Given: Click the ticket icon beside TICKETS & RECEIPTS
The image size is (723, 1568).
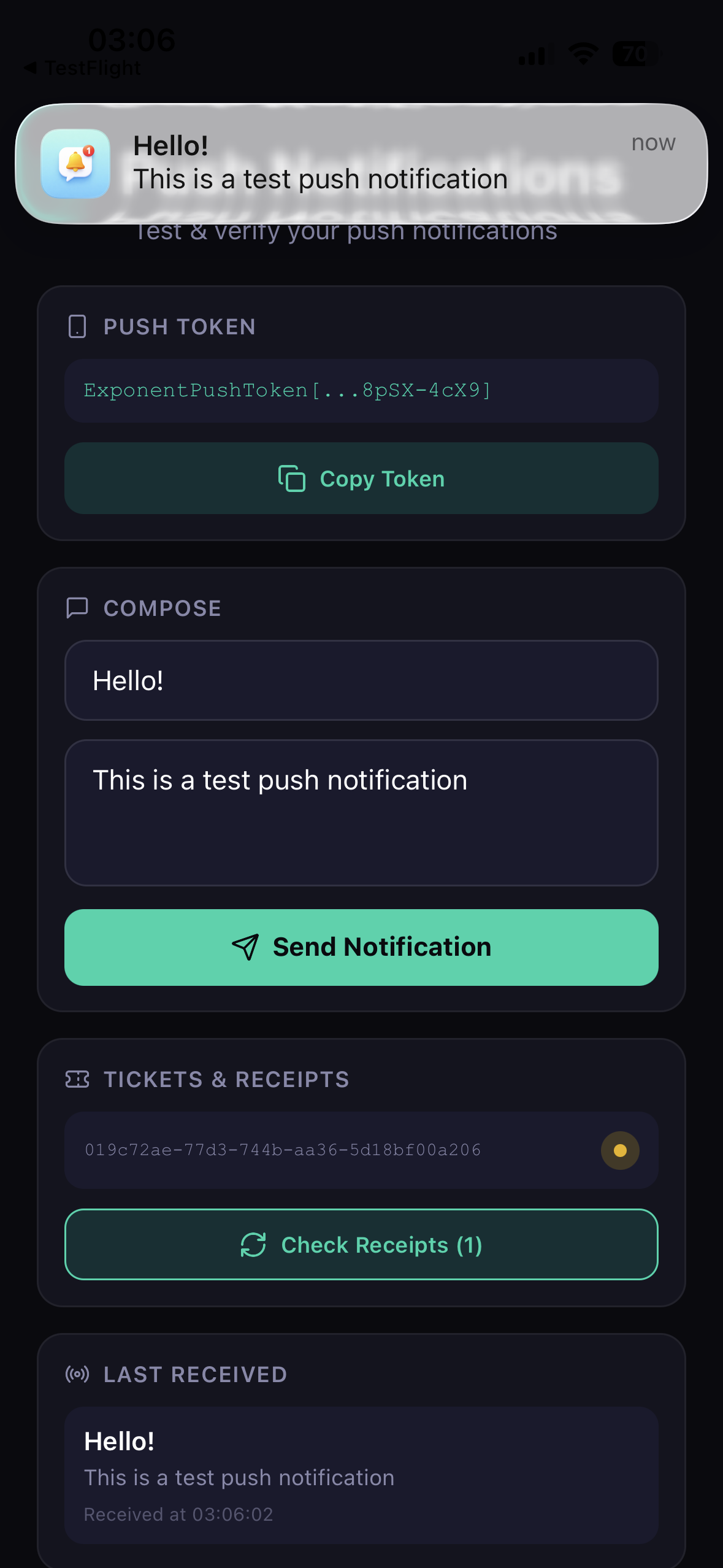Looking at the screenshot, I should pos(77,1079).
